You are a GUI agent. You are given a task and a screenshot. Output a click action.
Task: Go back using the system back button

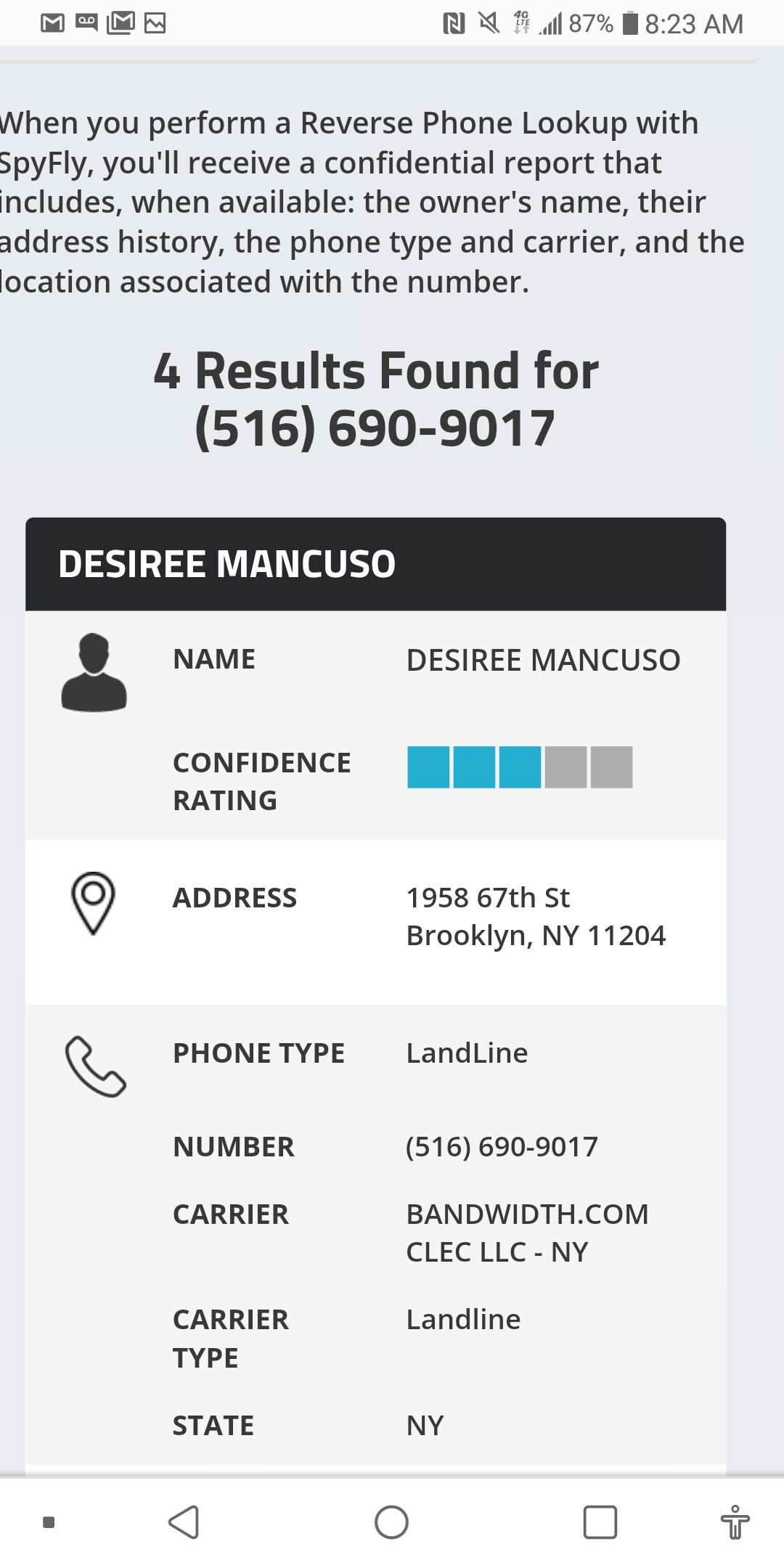point(184,1522)
